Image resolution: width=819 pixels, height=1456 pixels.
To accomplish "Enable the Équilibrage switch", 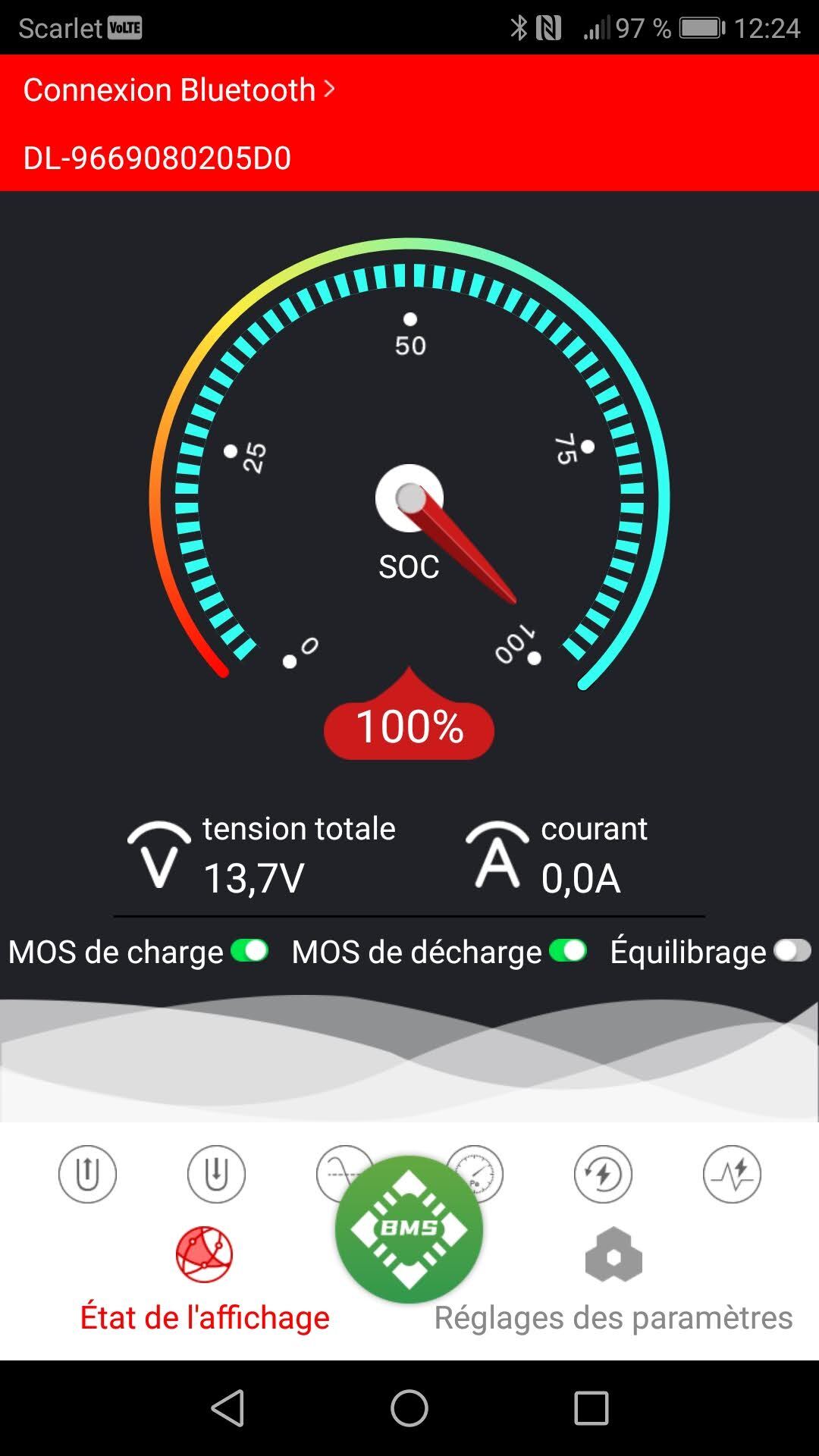I will point(792,951).
